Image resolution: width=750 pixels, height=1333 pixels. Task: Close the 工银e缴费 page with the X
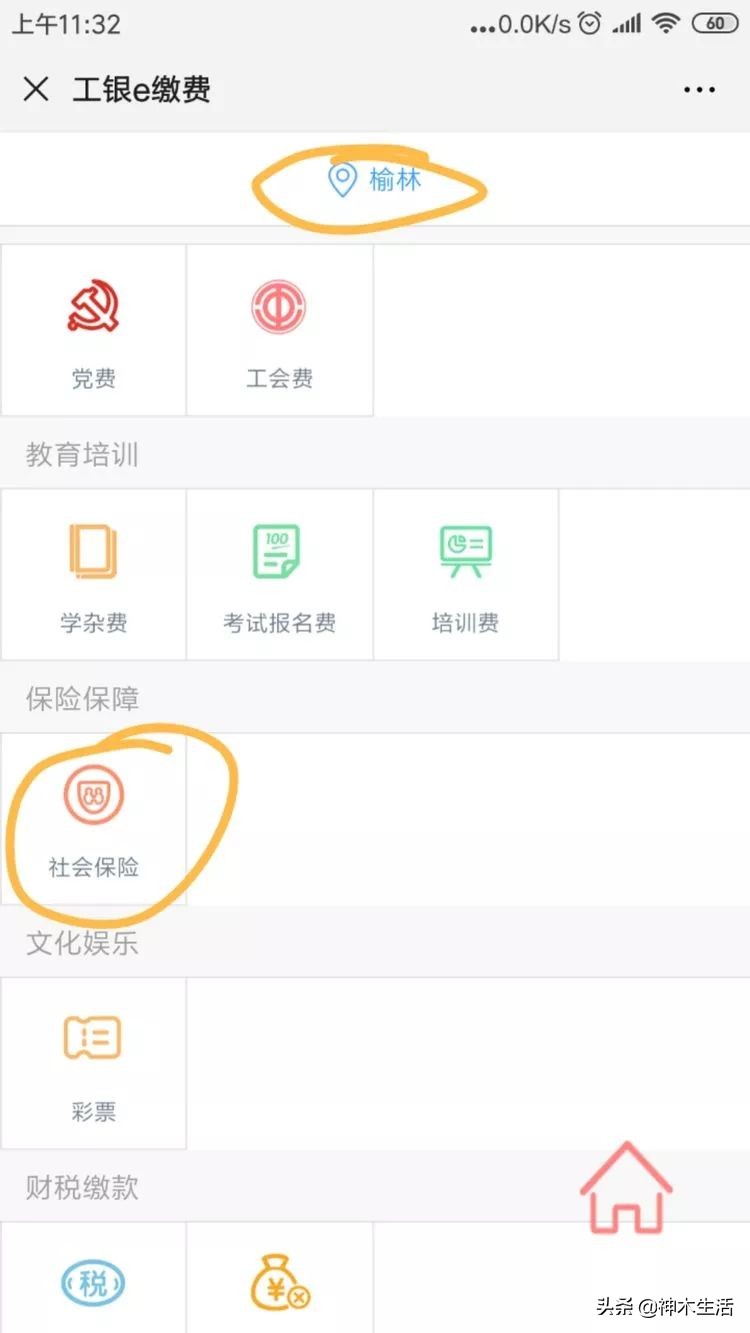[x=36, y=90]
